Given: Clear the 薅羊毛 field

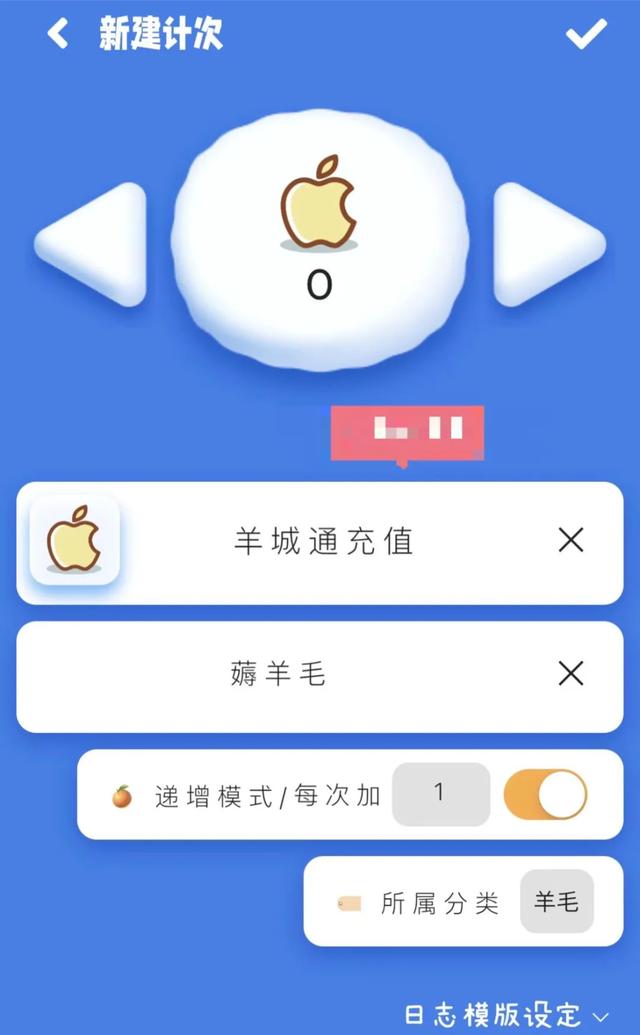Looking at the screenshot, I should click(x=571, y=674).
